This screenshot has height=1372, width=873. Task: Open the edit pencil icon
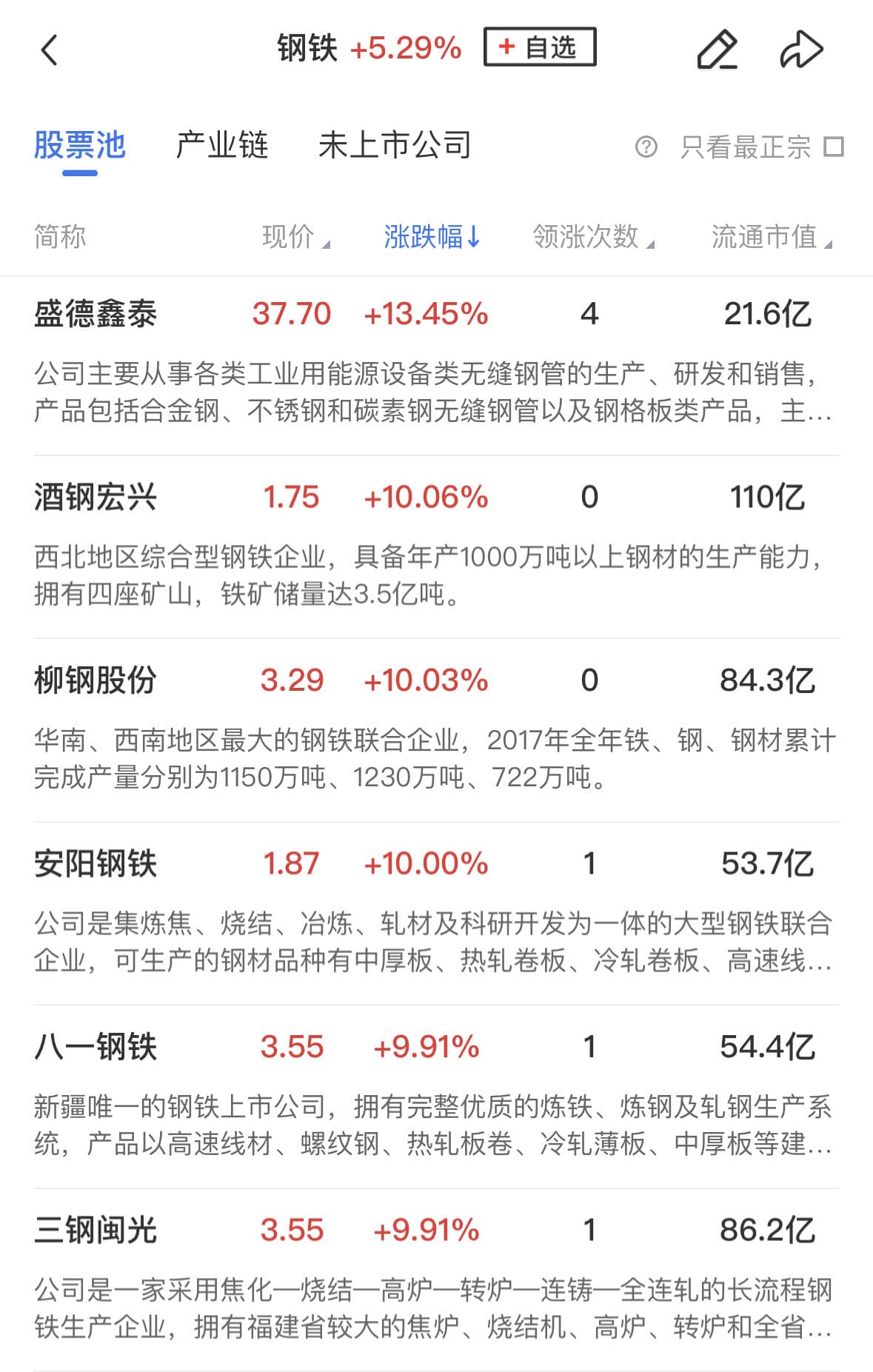(717, 50)
